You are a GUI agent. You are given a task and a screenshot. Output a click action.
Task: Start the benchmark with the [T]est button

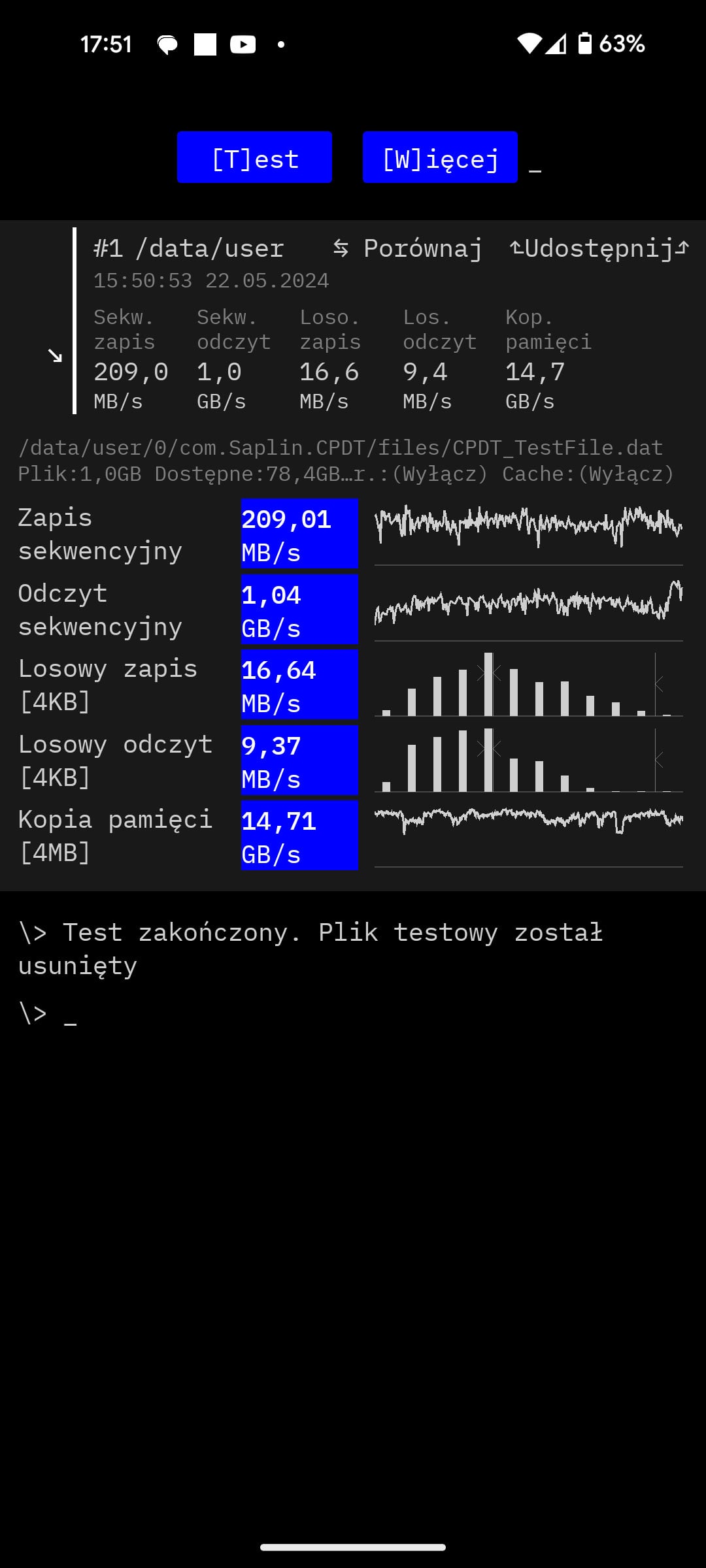click(x=254, y=157)
